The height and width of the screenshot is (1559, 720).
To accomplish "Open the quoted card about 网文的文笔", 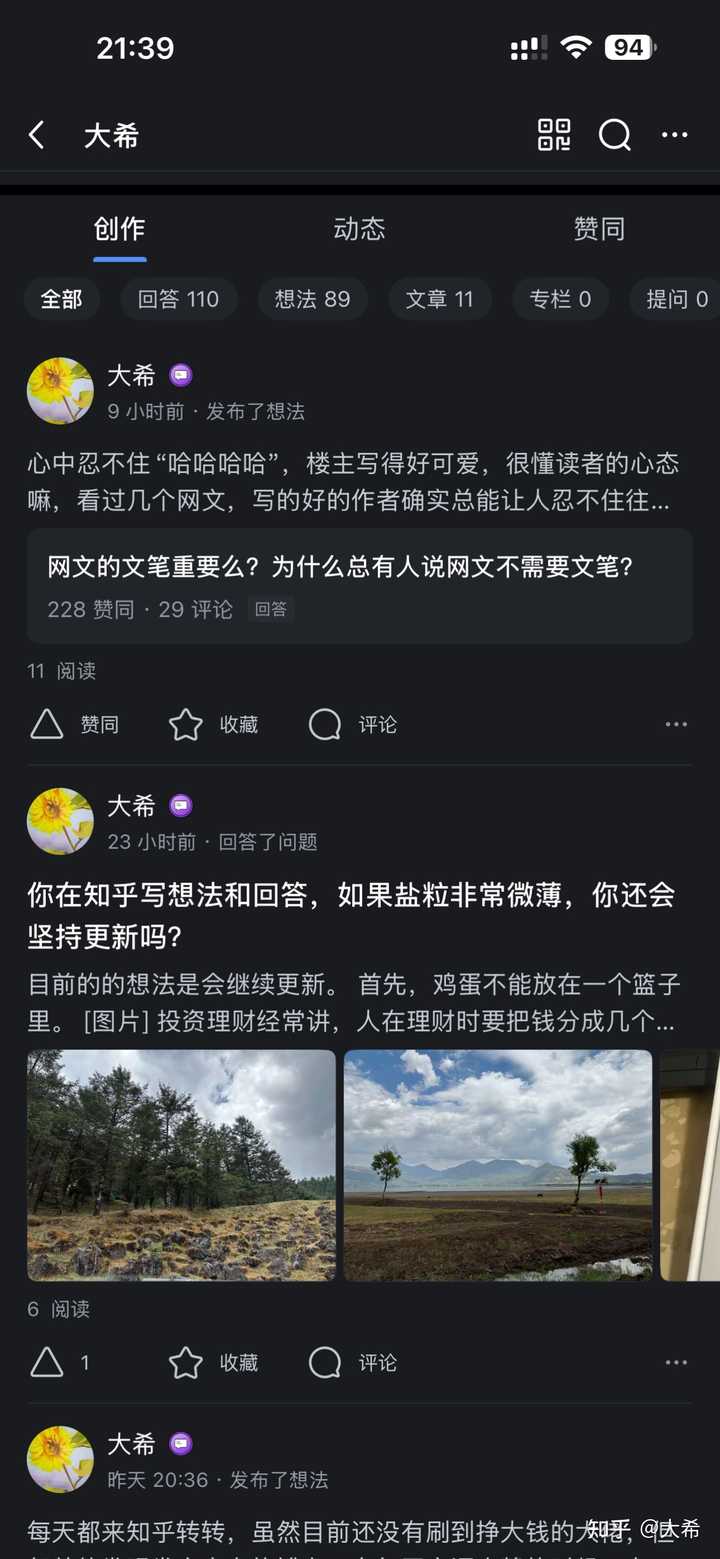I will point(359,586).
